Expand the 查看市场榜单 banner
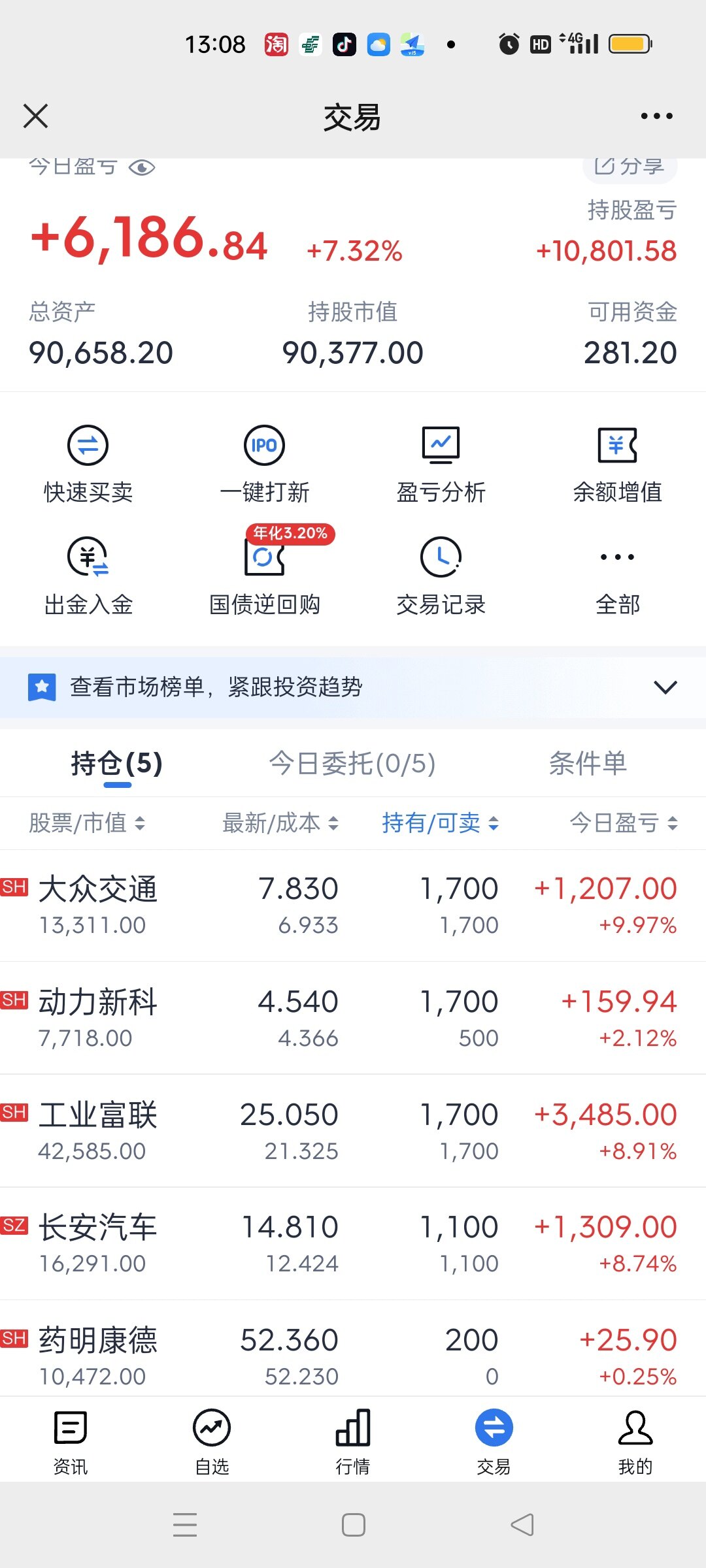706x1568 pixels. coord(665,687)
